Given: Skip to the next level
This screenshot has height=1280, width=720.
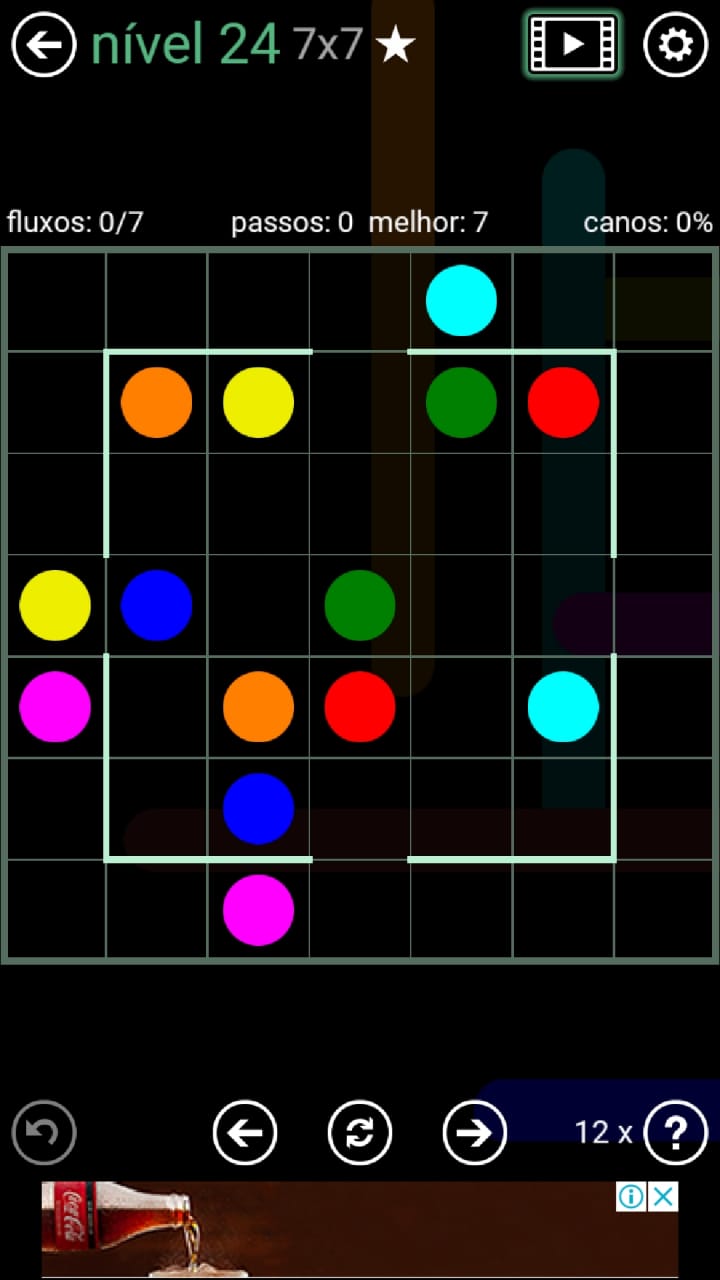Looking at the screenshot, I should 474,1132.
